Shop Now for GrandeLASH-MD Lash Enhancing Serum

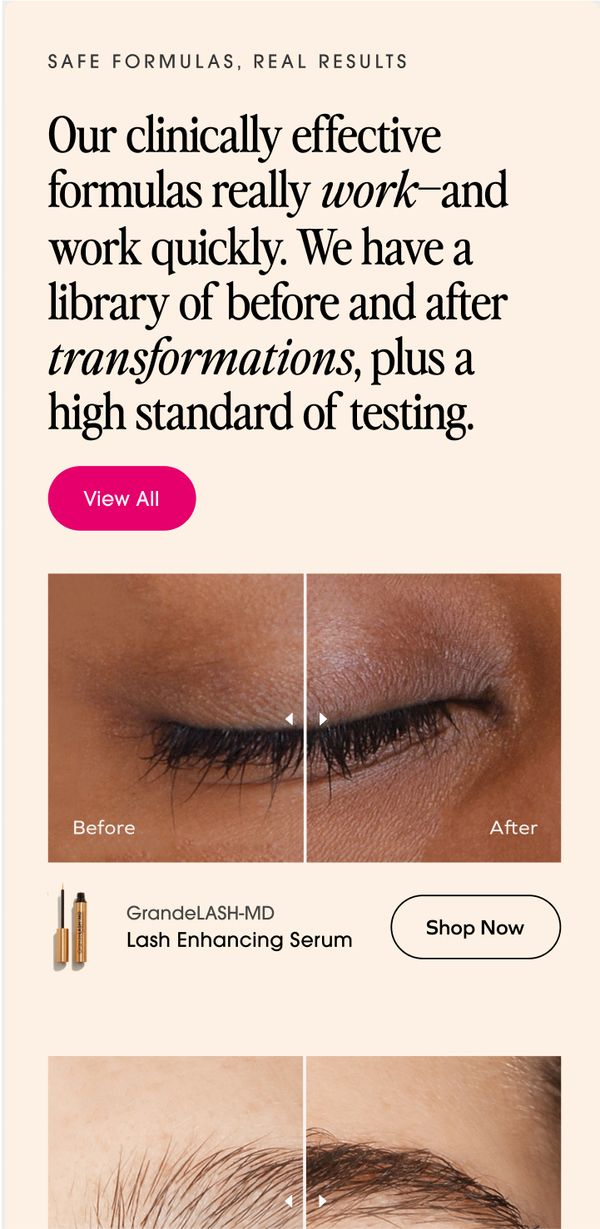pyautogui.click(x=475, y=927)
